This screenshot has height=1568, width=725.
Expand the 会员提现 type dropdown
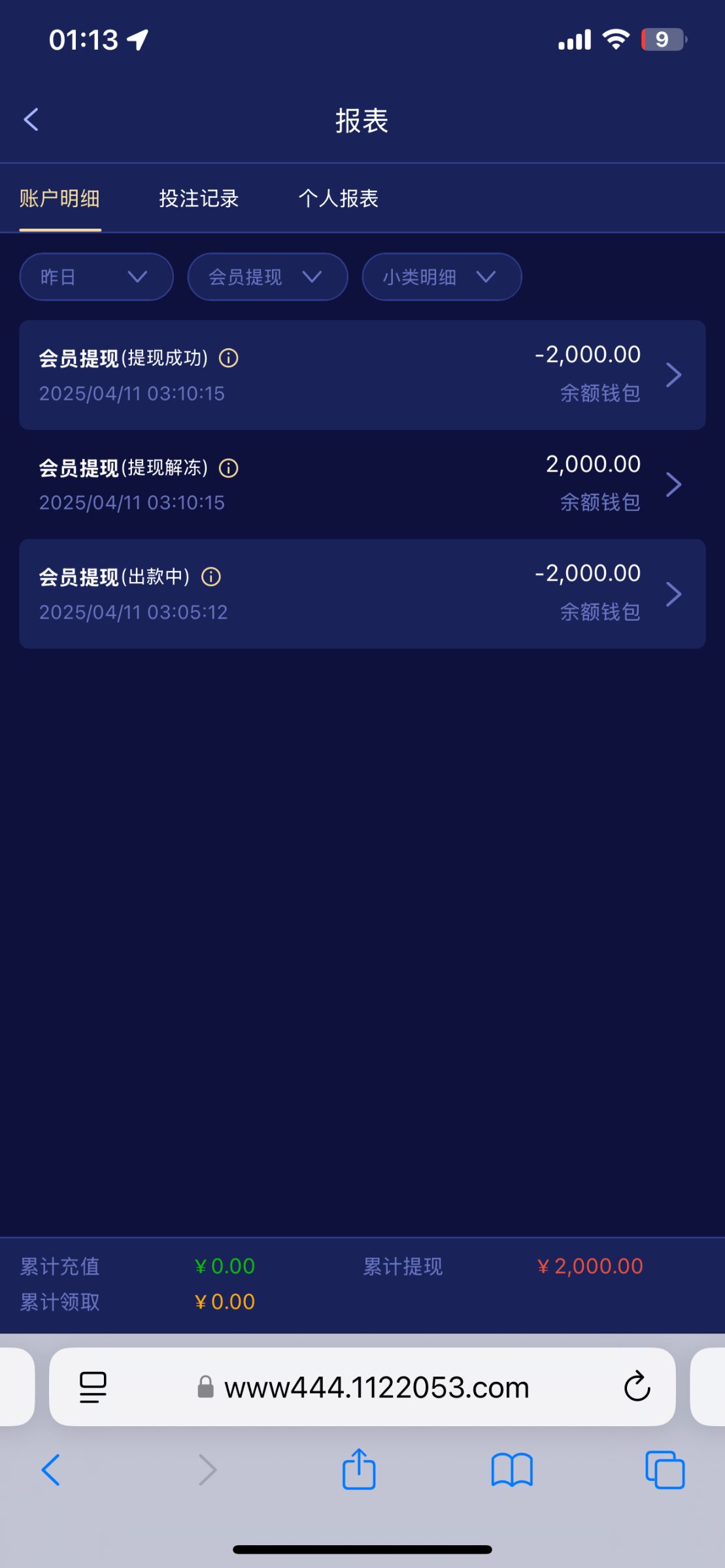click(267, 277)
